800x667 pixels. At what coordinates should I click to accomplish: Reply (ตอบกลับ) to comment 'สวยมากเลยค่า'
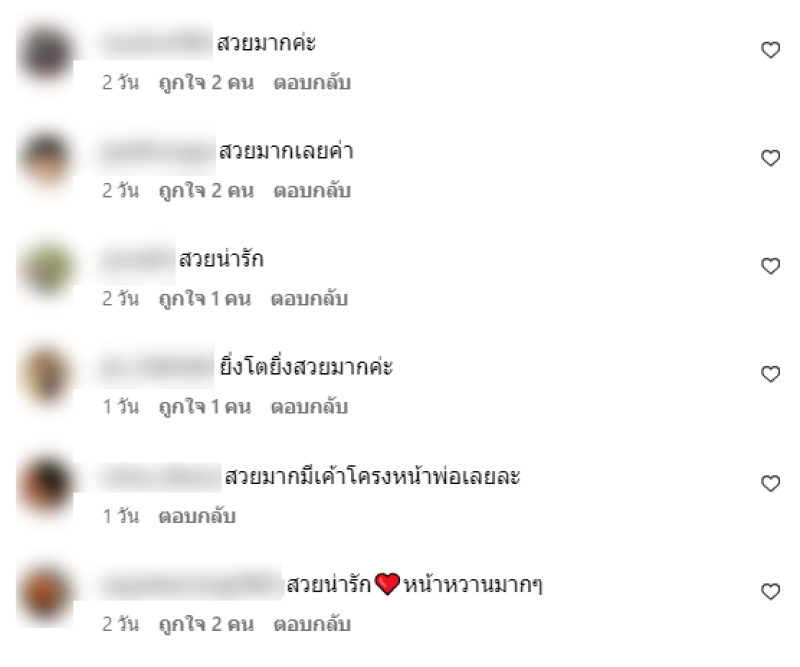[x=312, y=191]
